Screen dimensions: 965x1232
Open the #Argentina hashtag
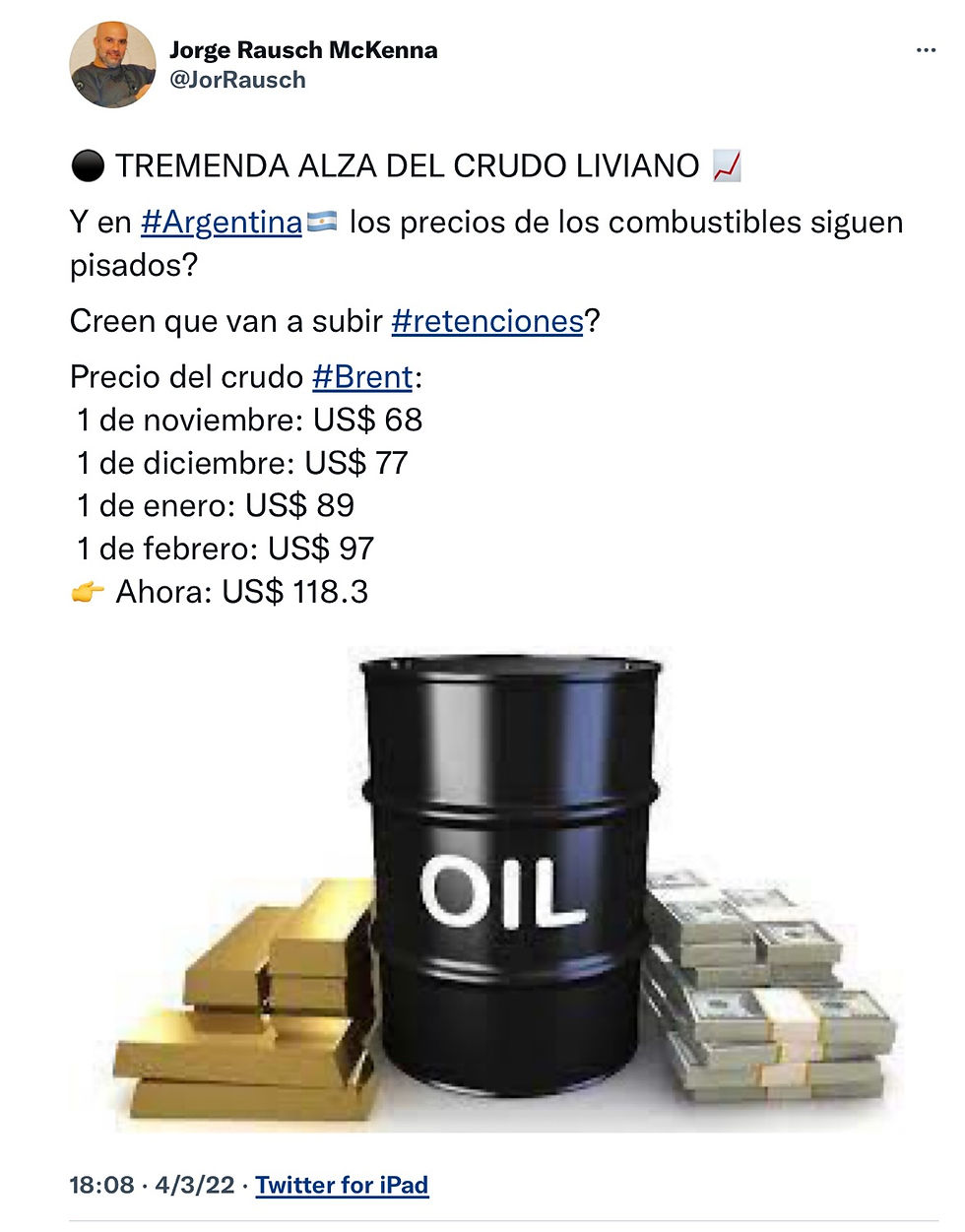coord(221,223)
